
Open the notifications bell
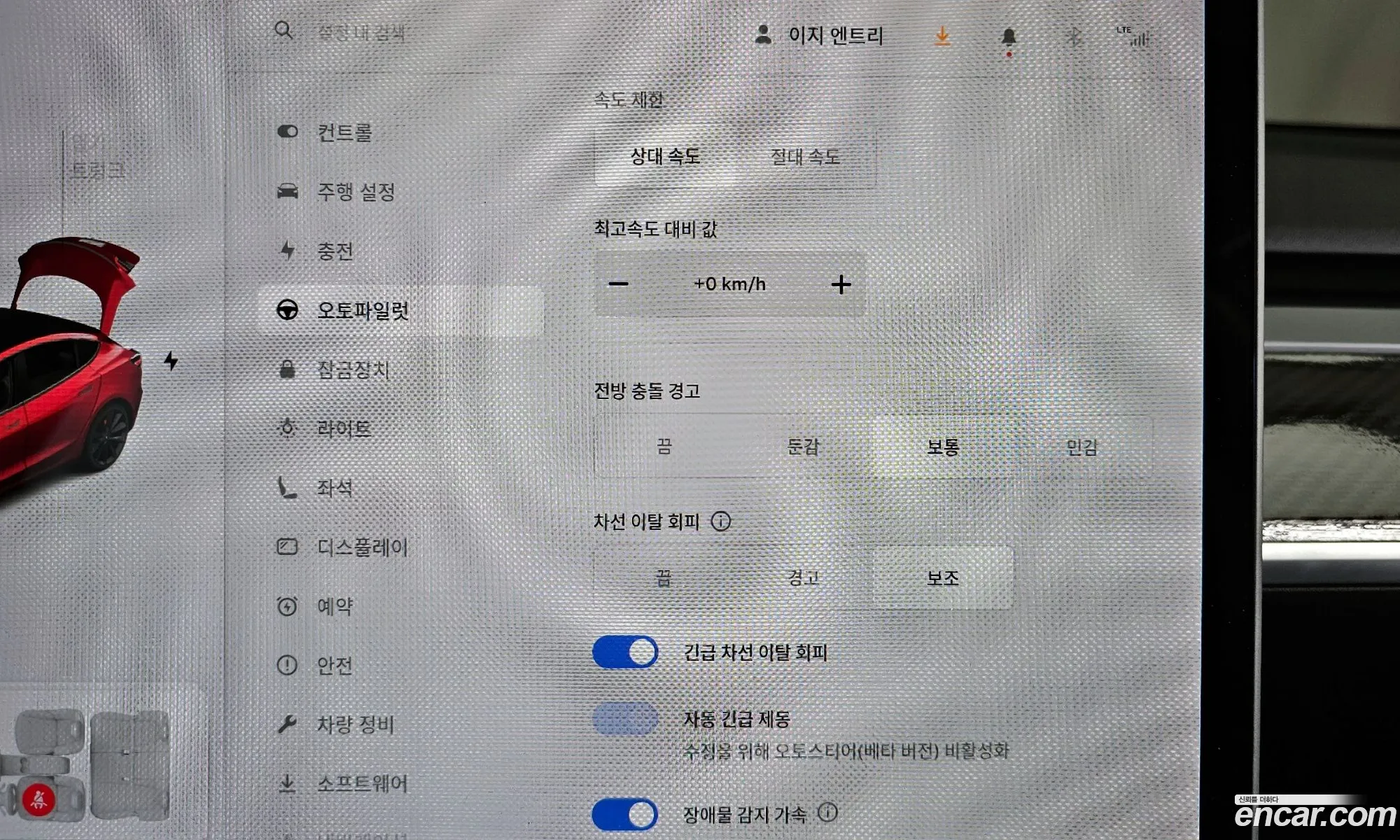(x=1008, y=37)
